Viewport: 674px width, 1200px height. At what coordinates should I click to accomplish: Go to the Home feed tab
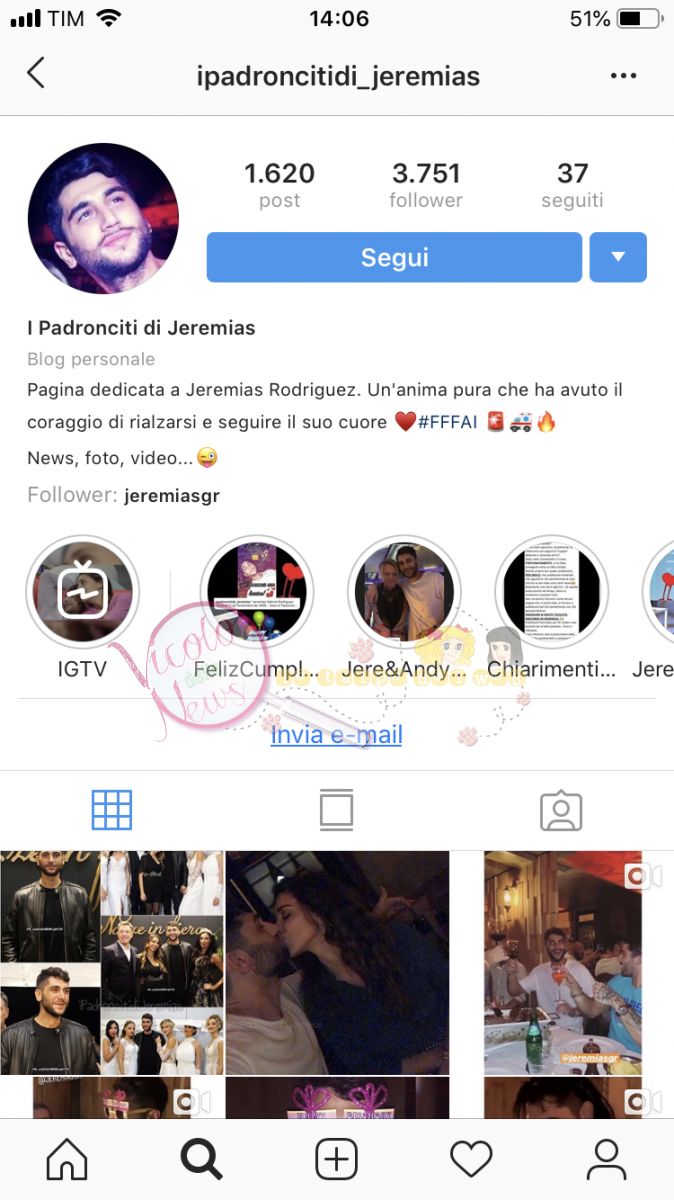67,1159
